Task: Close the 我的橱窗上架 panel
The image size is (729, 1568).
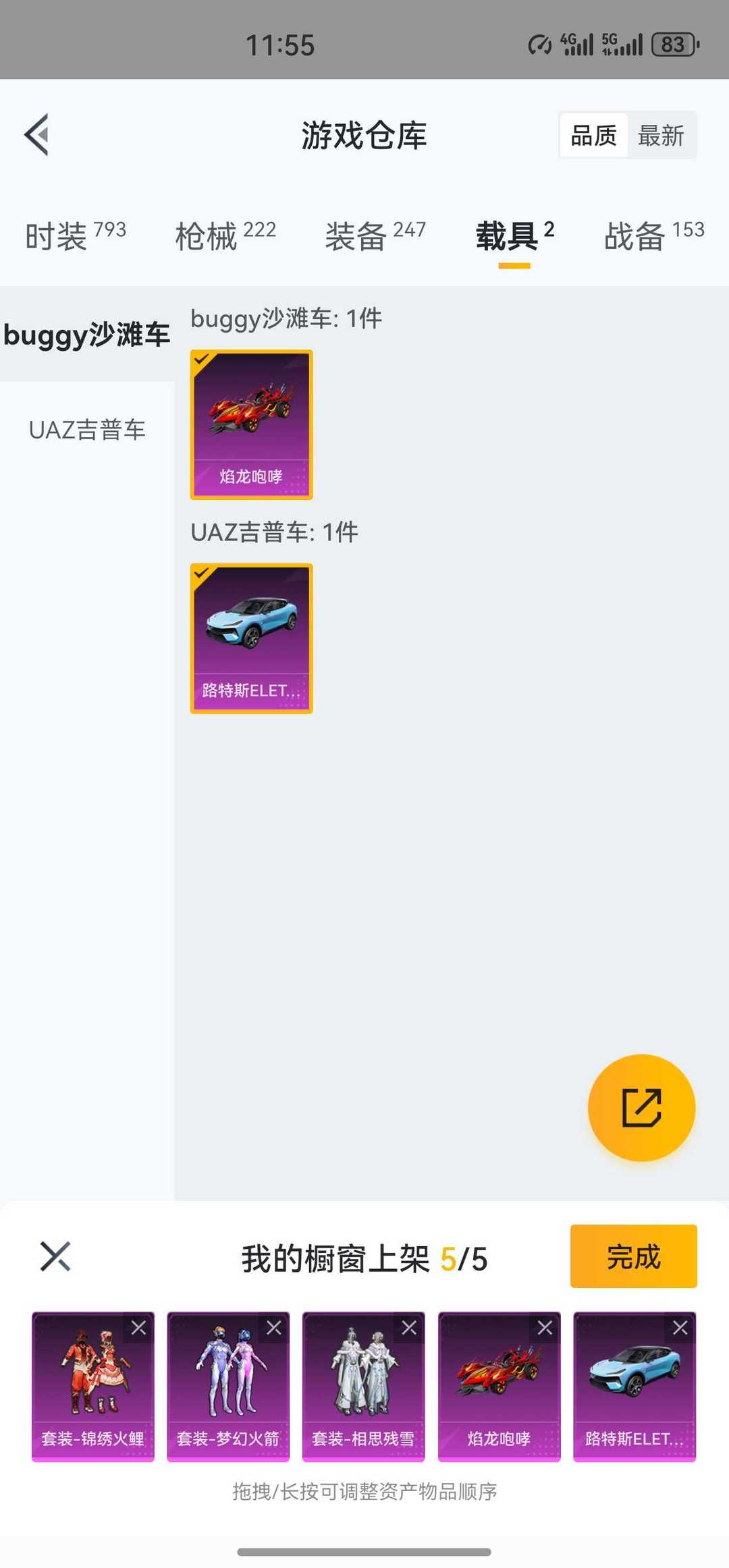Action: [55, 1256]
